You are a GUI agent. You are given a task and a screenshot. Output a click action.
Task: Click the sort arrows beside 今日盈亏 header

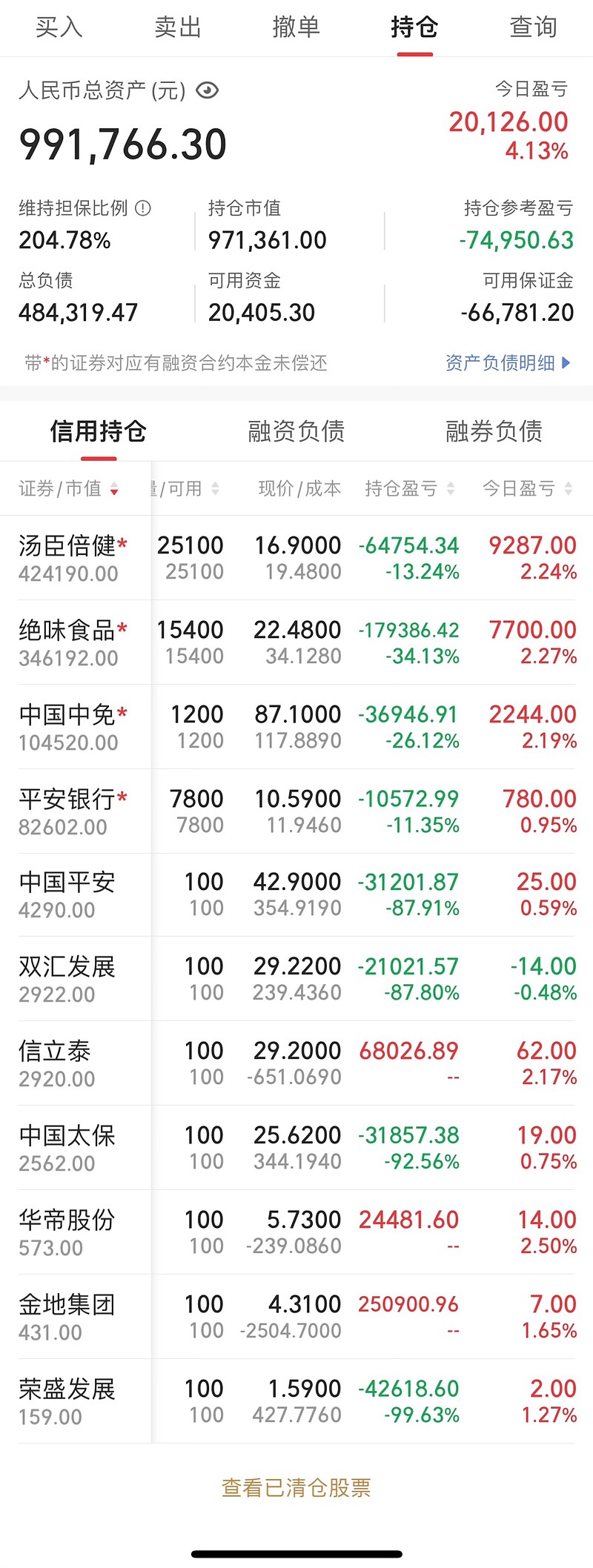(x=569, y=489)
